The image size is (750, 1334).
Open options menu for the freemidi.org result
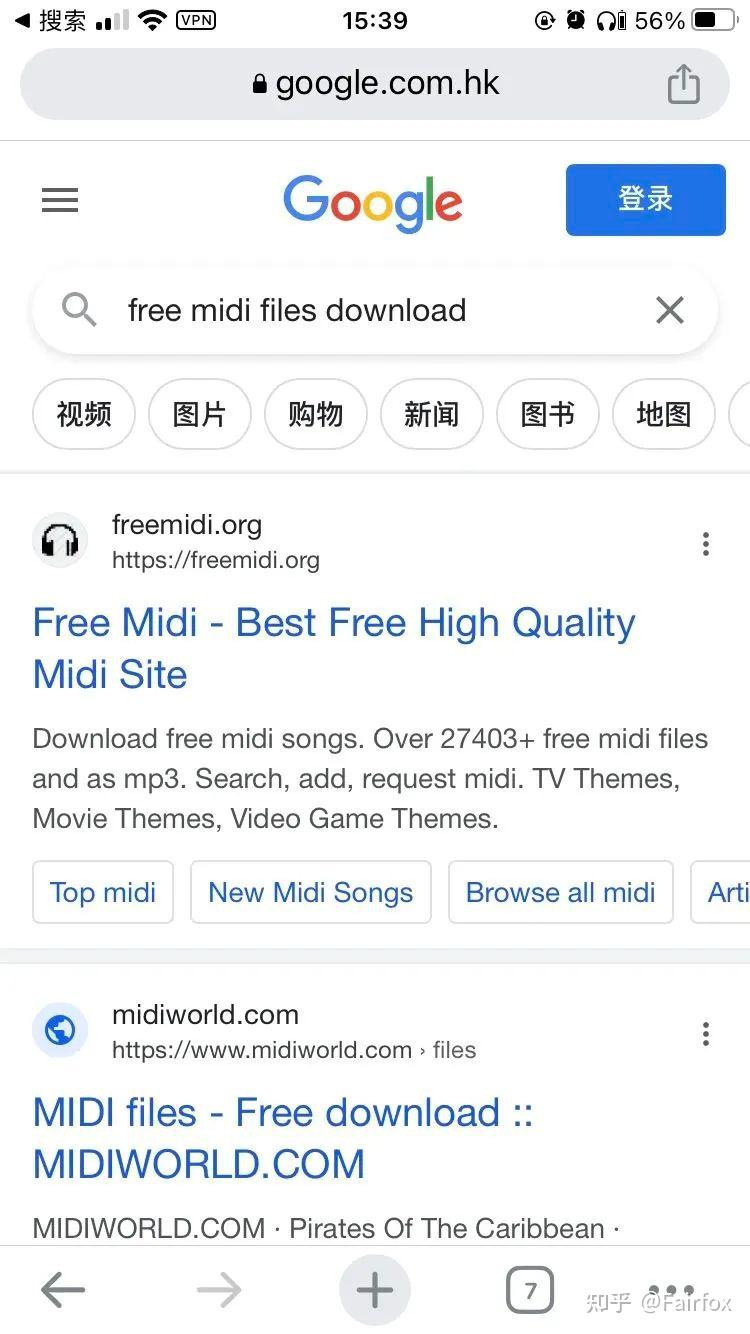pyautogui.click(x=705, y=543)
